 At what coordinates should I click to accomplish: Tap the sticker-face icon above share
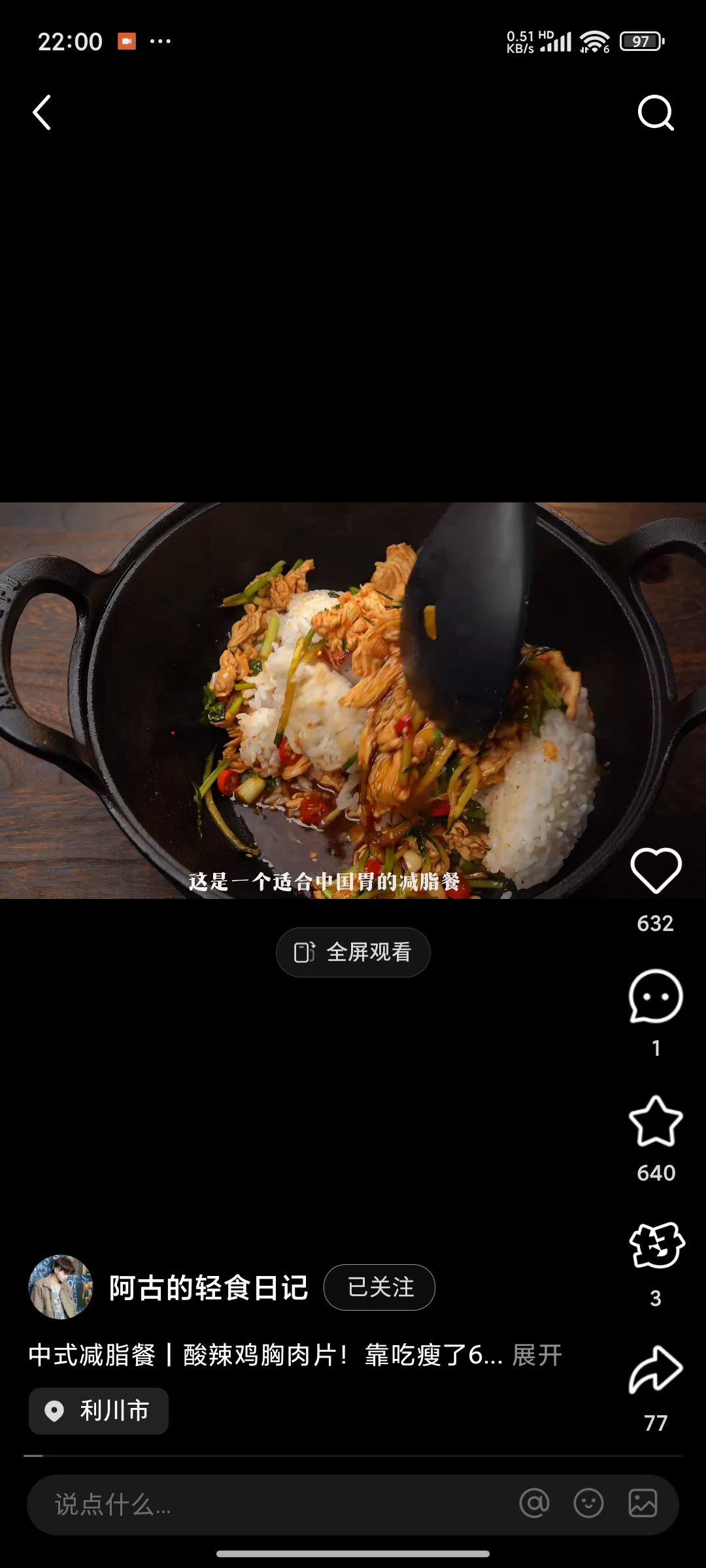[656, 1245]
